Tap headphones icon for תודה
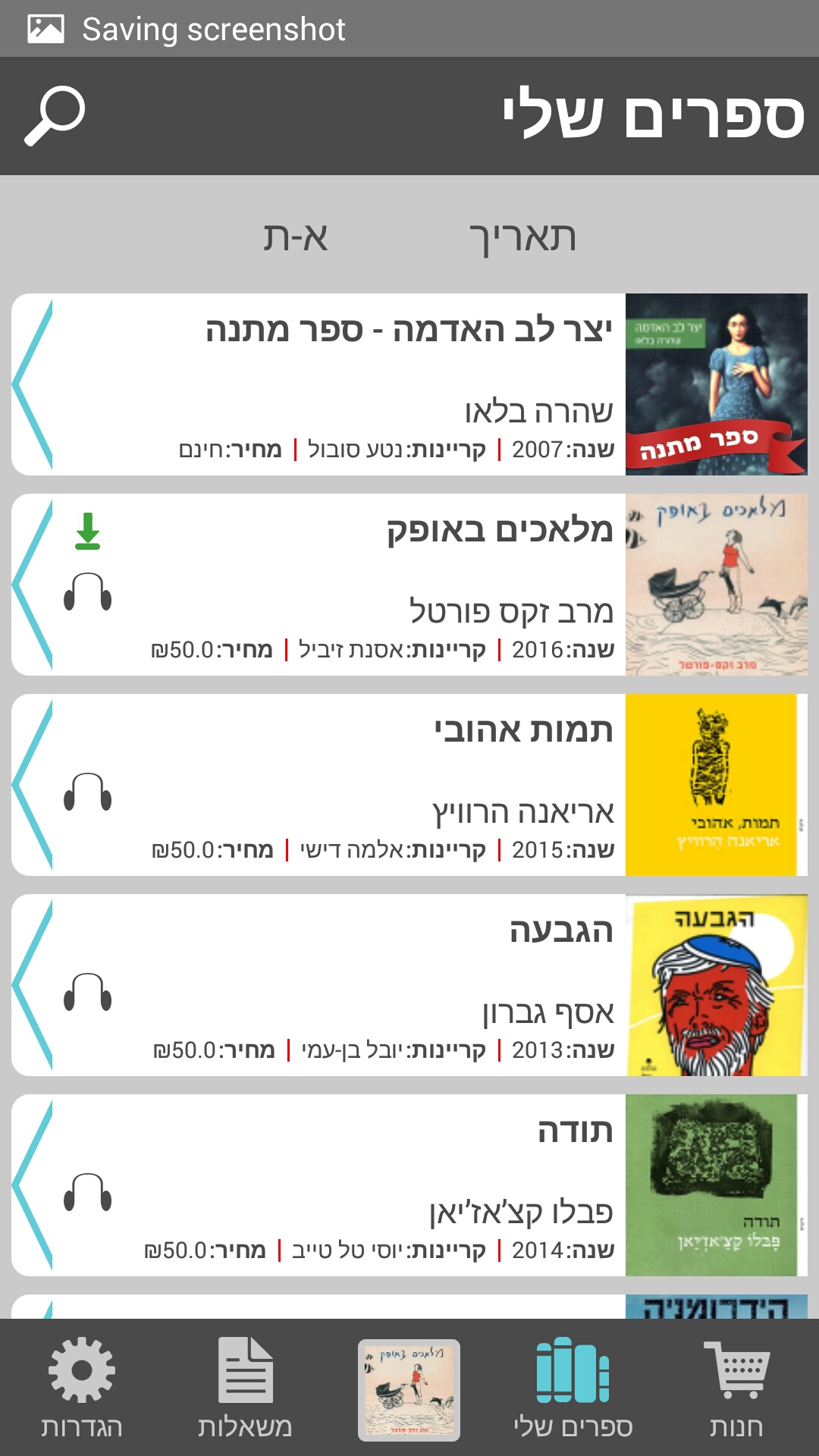This screenshot has height=1456, width=819. (88, 1193)
